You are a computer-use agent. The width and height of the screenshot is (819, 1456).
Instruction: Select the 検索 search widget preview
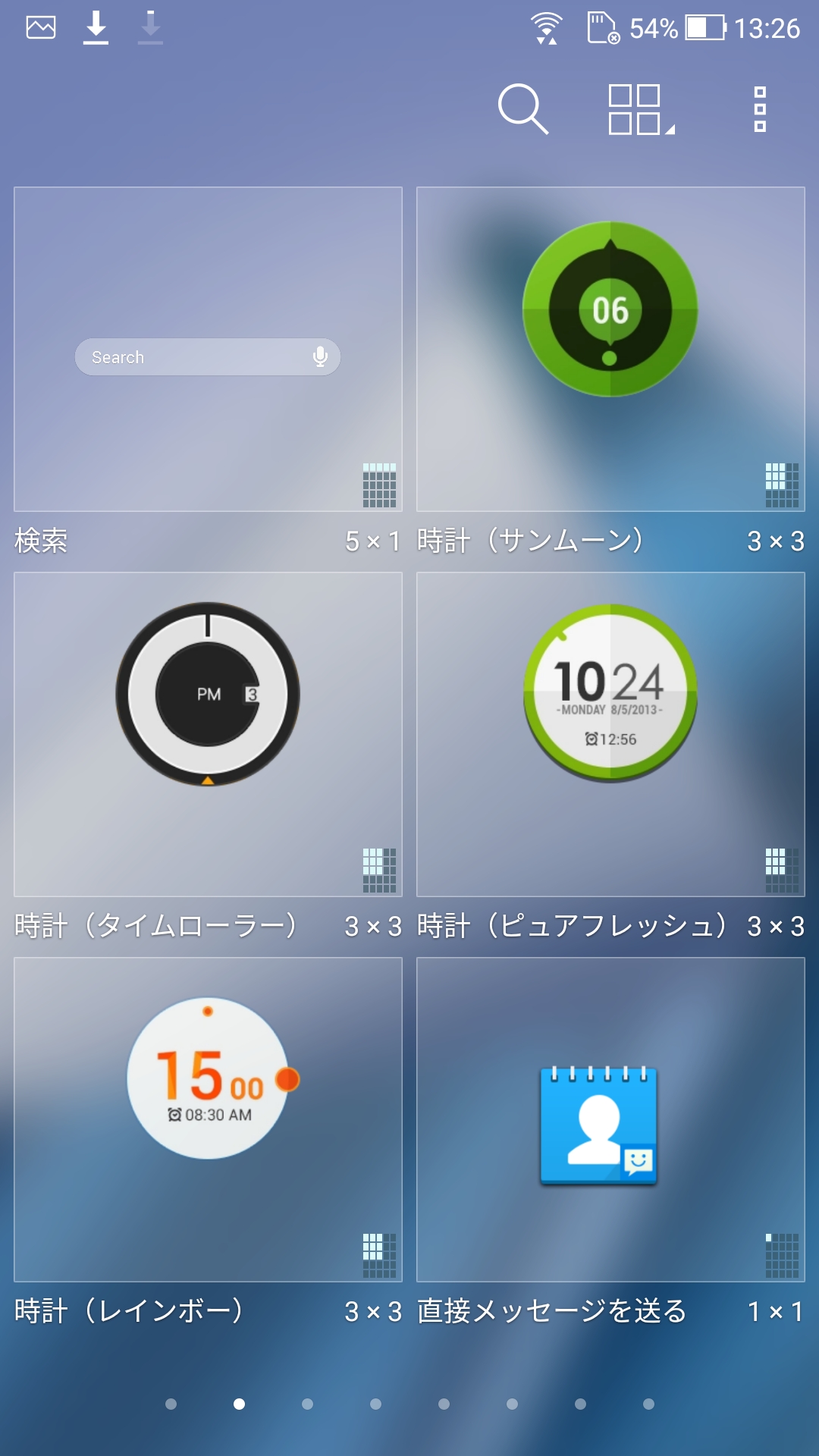point(207,349)
